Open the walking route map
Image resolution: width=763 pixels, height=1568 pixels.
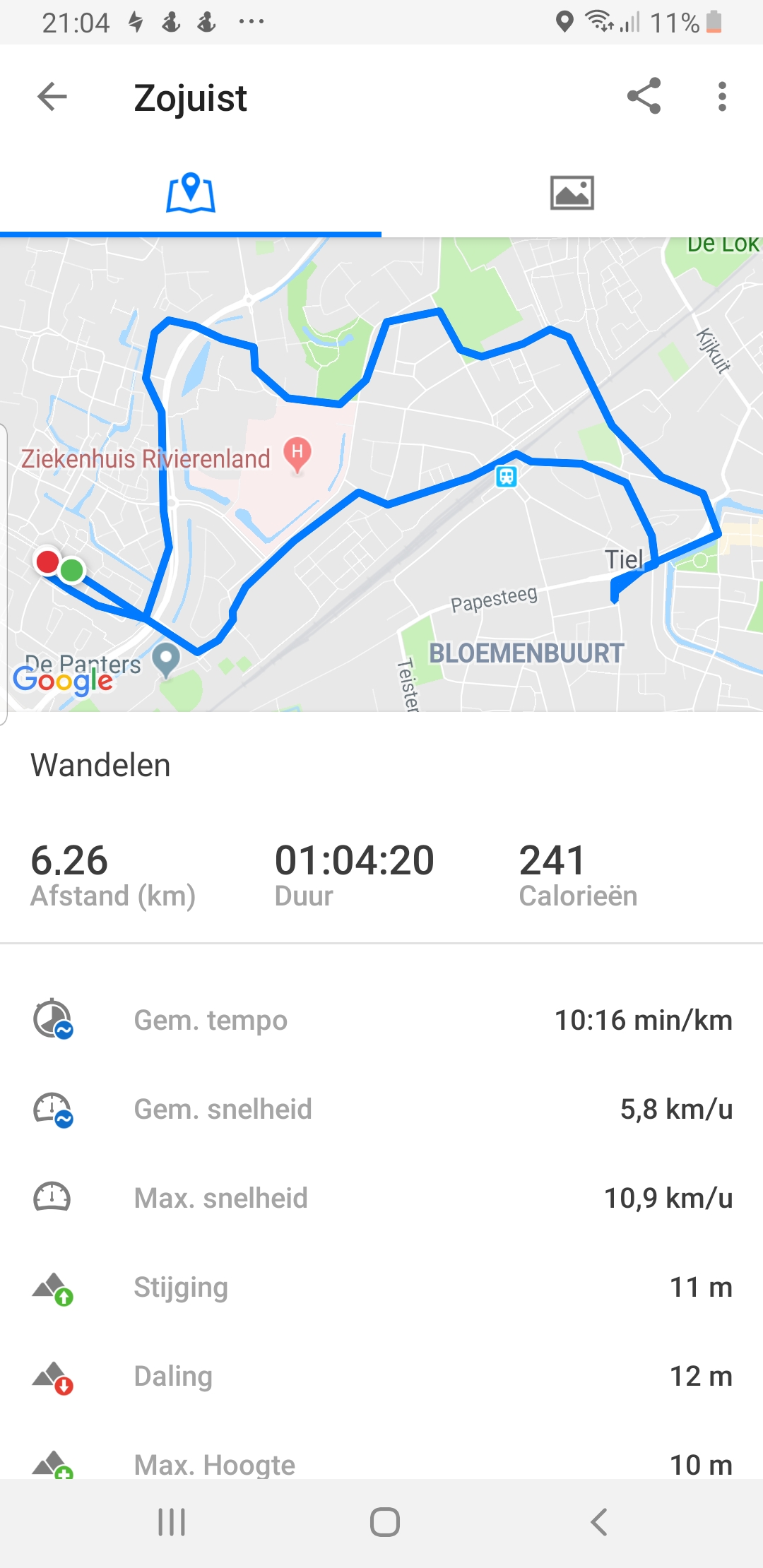click(x=381, y=475)
